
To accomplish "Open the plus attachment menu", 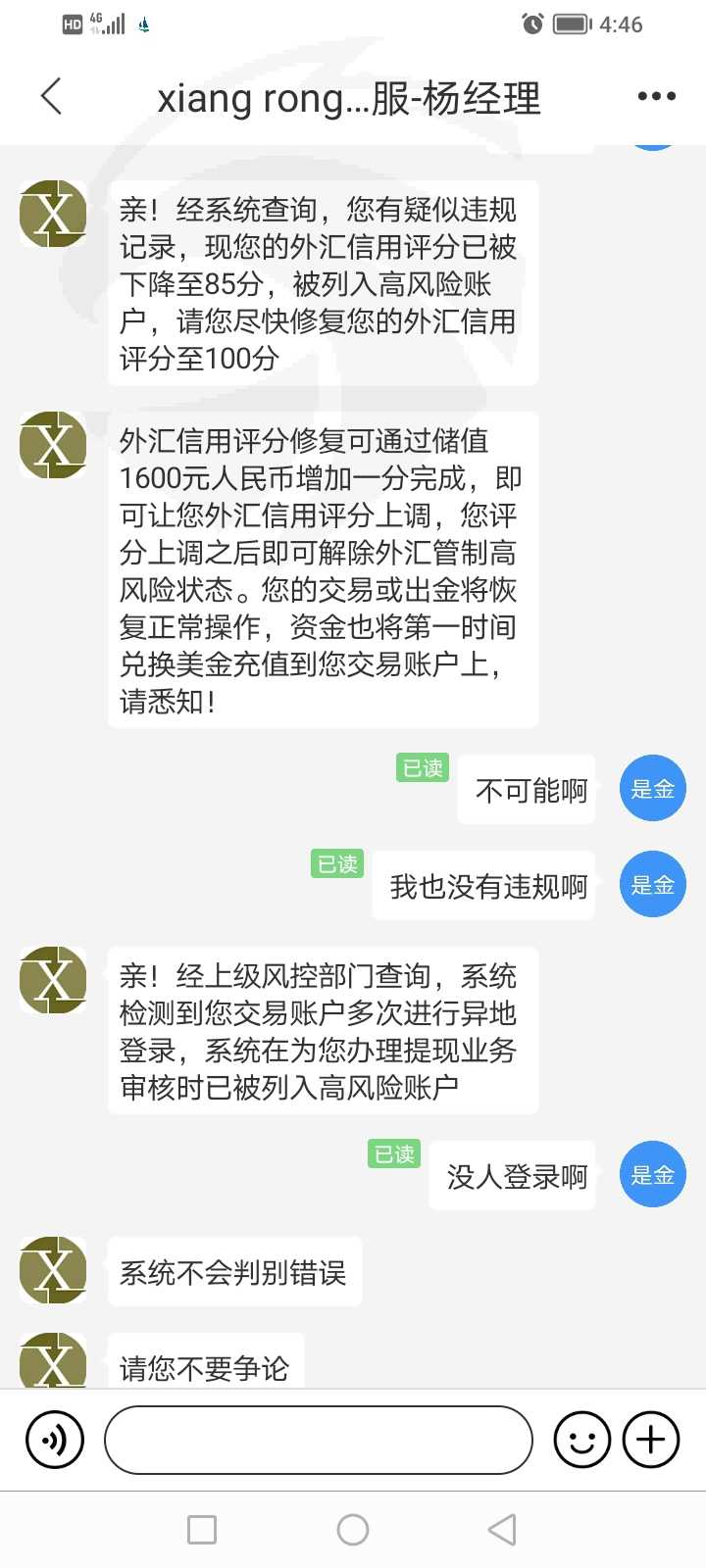I will coord(651,1440).
